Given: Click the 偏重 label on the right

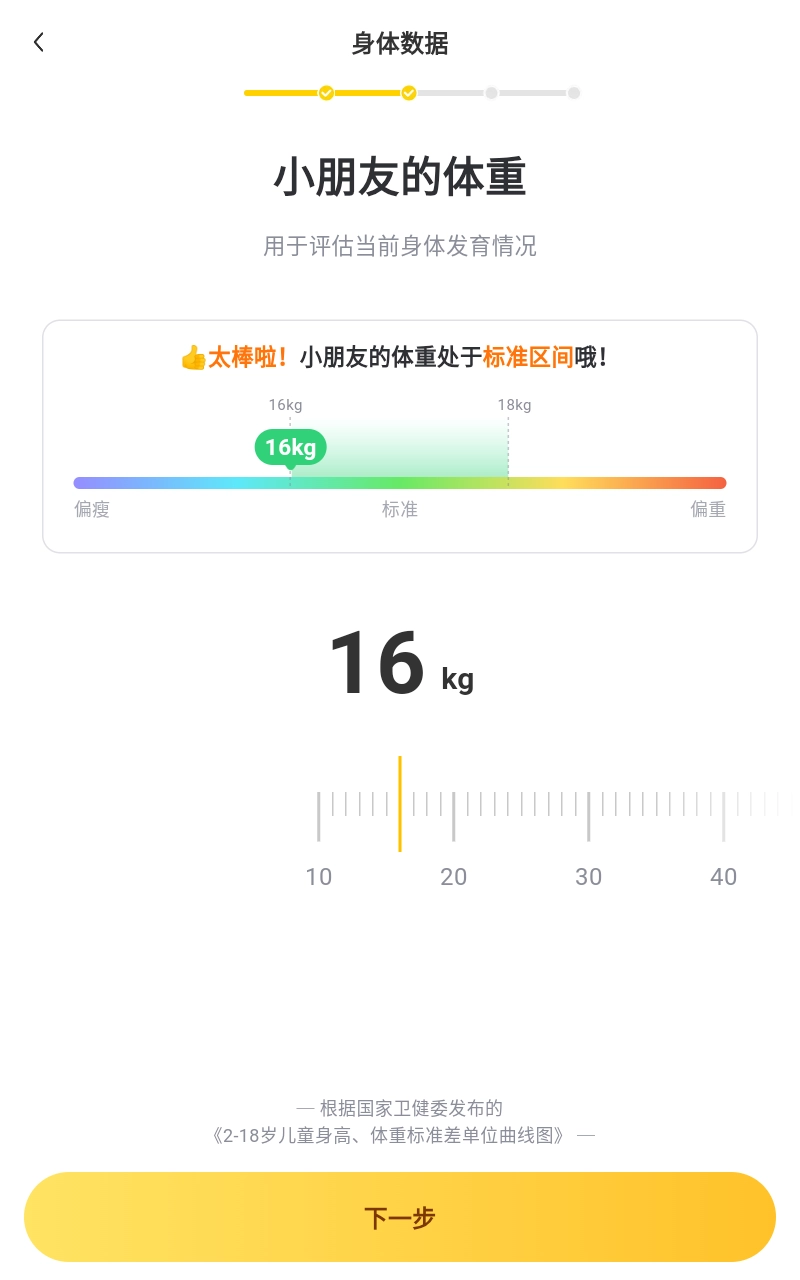Looking at the screenshot, I should (x=708, y=509).
